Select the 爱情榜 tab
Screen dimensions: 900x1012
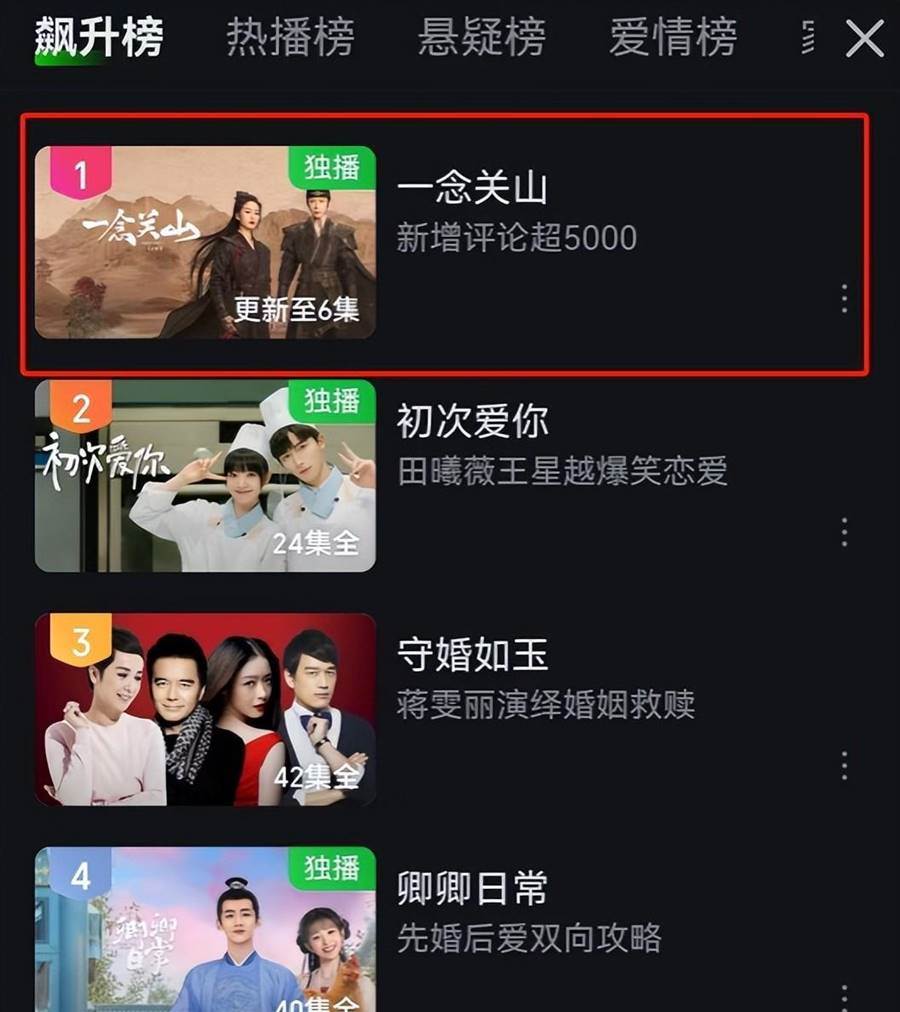pyautogui.click(x=672, y=38)
